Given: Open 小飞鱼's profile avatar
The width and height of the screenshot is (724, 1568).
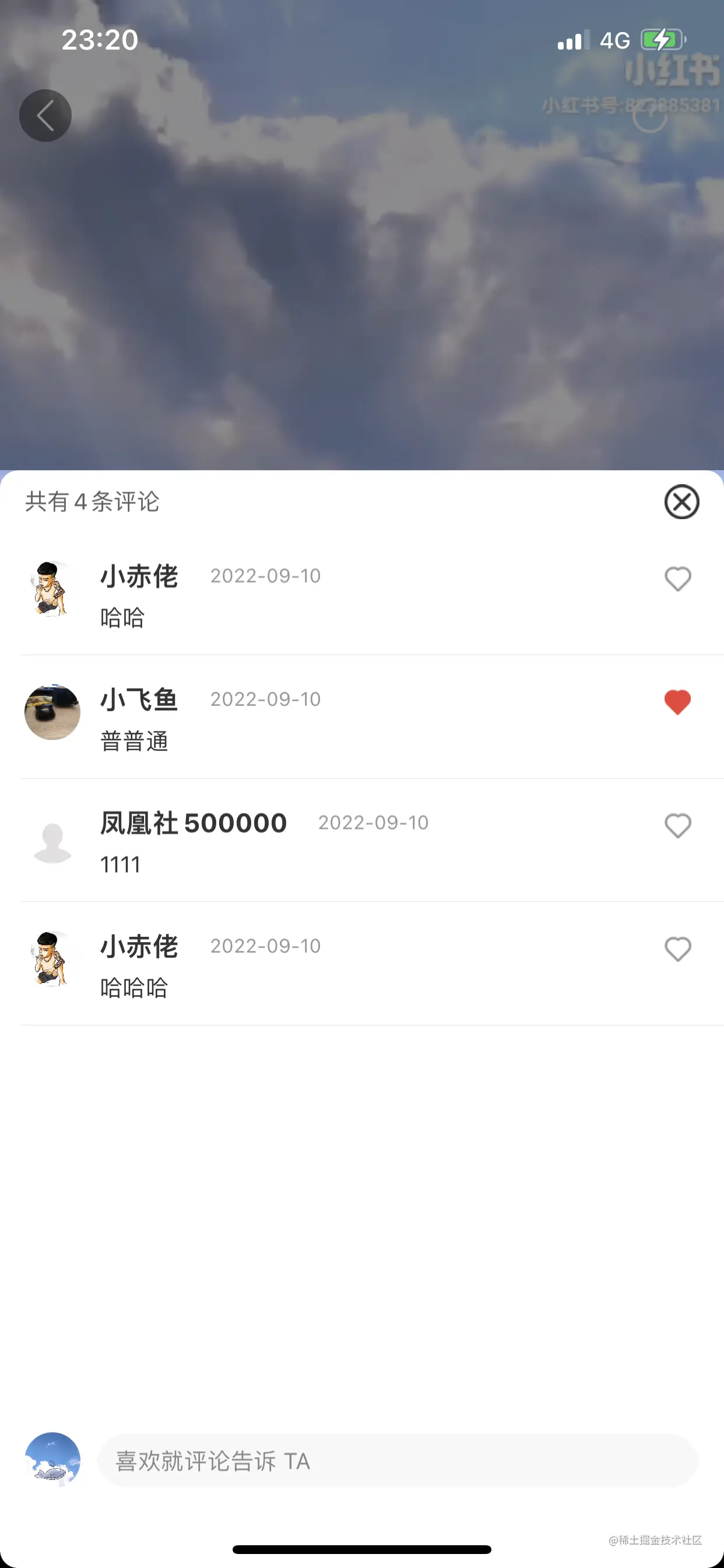Looking at the screenshot, I should tap(52, 713).
